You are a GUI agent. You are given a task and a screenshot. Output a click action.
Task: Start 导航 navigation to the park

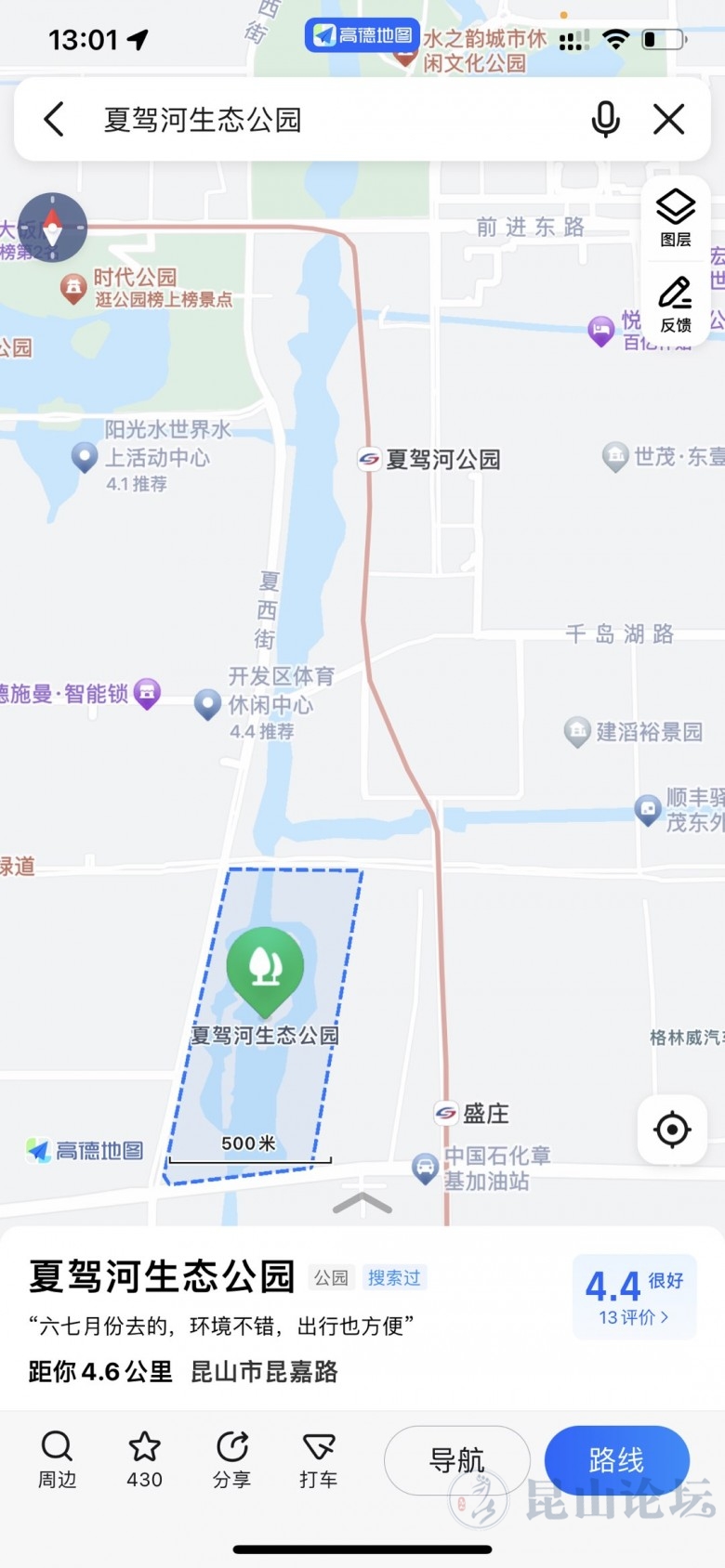(x=456, y=1460)
